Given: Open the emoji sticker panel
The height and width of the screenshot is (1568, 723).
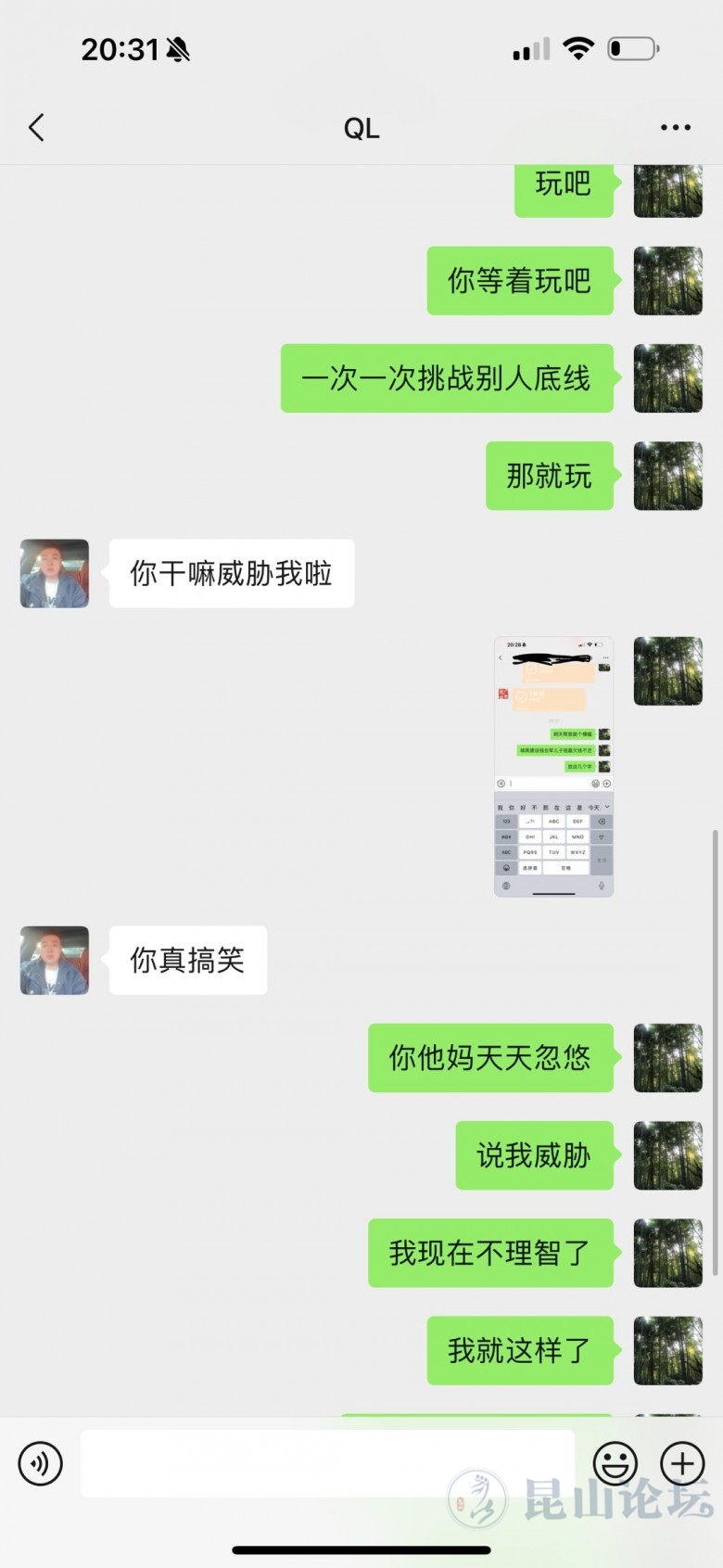Looking at the screenshot, I should [x=615, y=1463].
